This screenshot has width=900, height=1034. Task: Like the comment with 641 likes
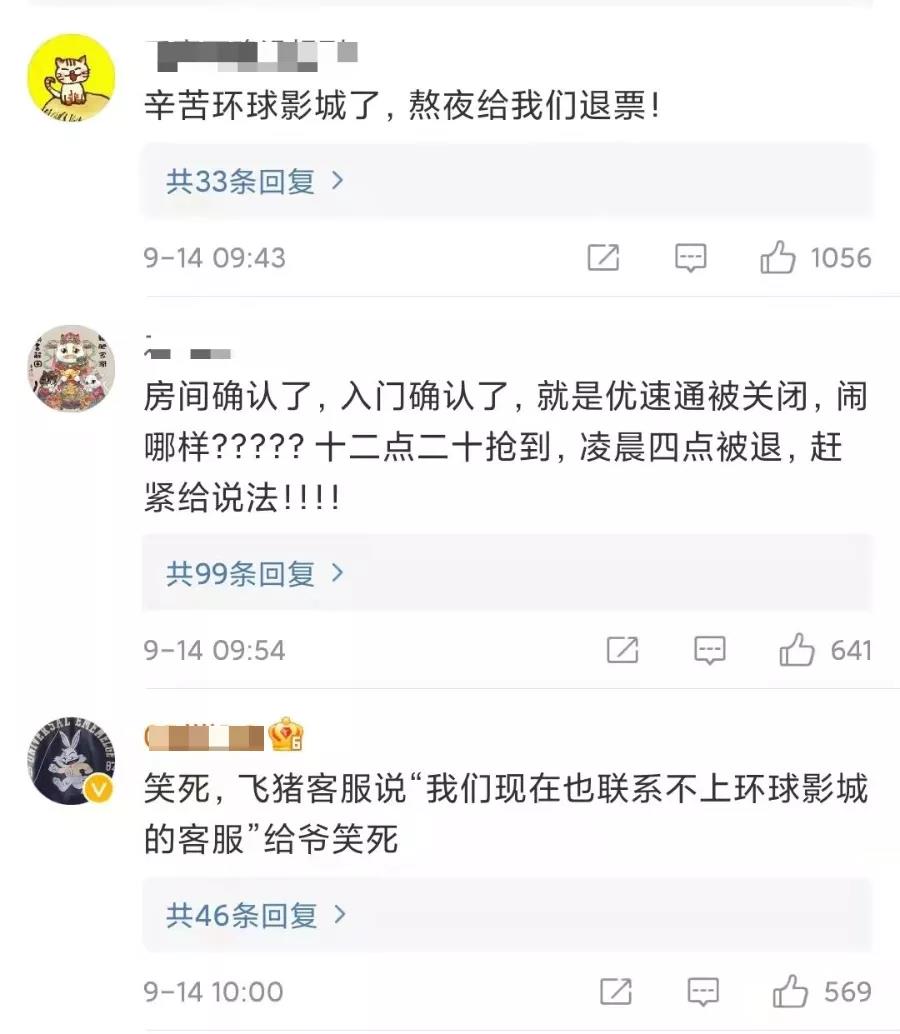click(x=797, y=651)
